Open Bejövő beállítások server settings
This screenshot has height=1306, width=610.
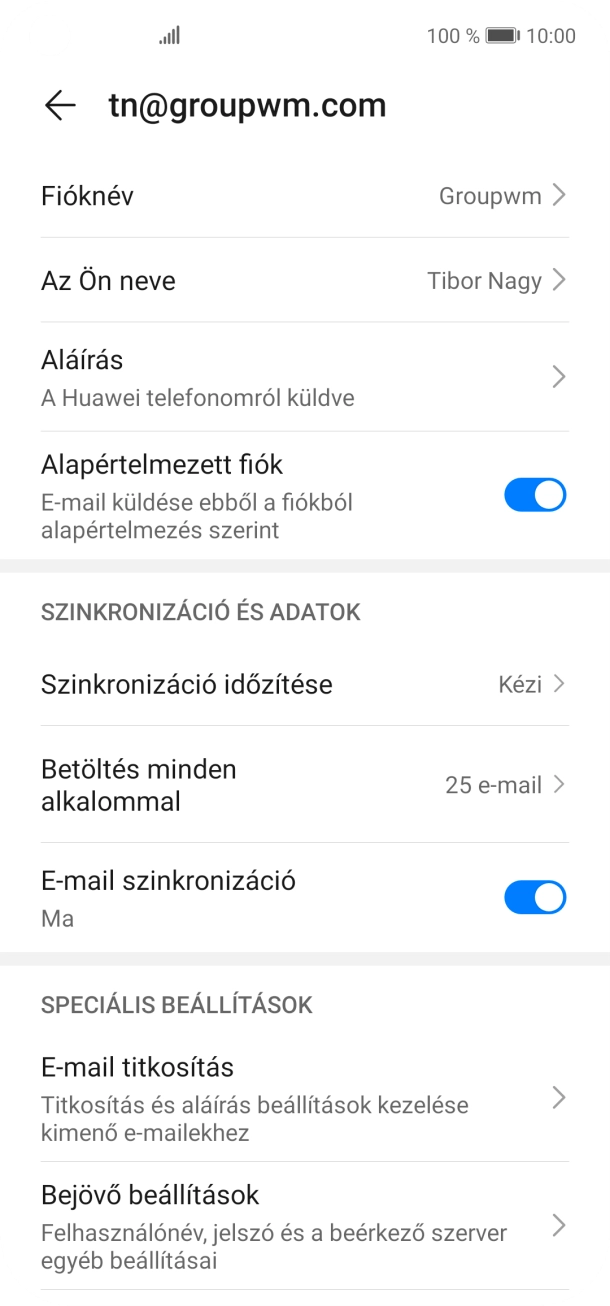point(304,1225)
